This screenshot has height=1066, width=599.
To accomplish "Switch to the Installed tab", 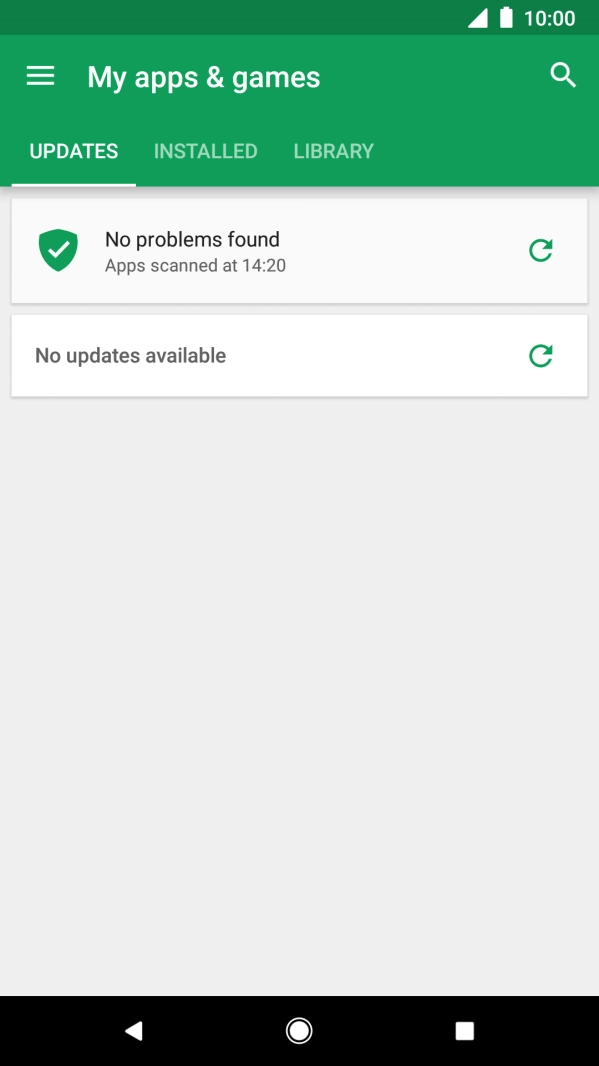I will [x=205, y=151].
